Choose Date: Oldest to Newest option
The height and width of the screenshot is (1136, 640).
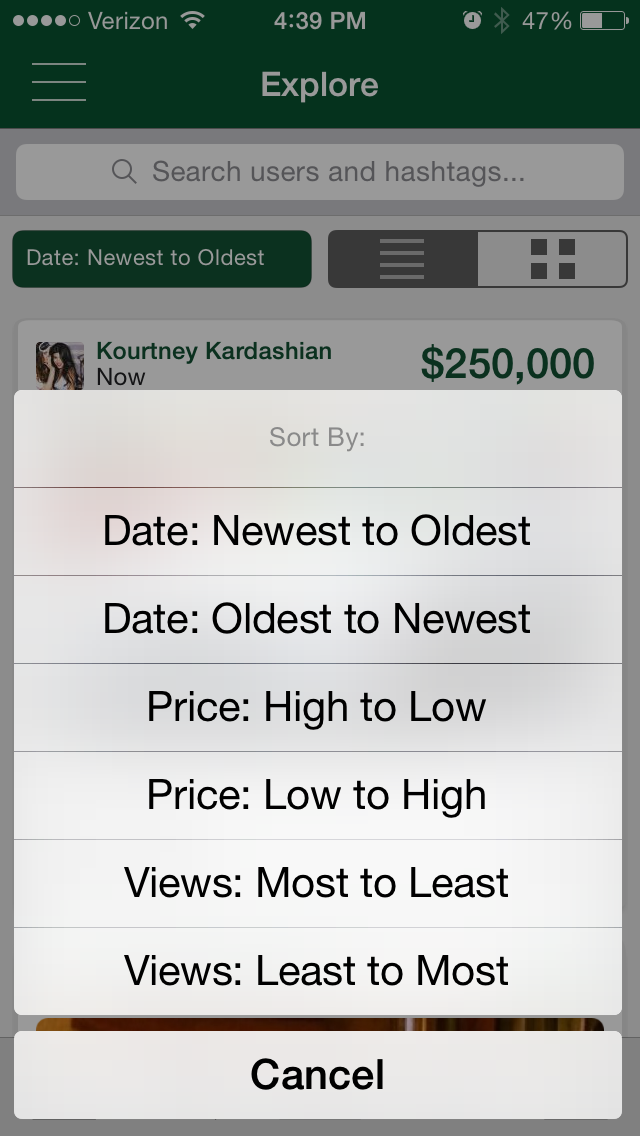click(317, 619)
